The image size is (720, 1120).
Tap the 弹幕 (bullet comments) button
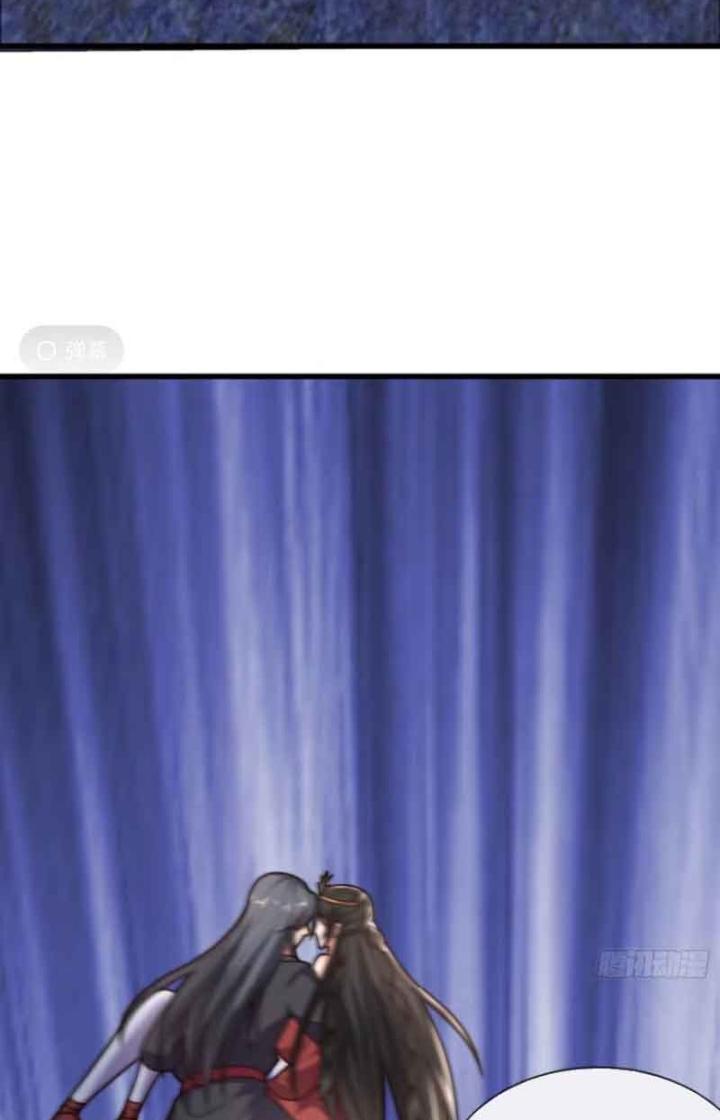coord(72,350)
